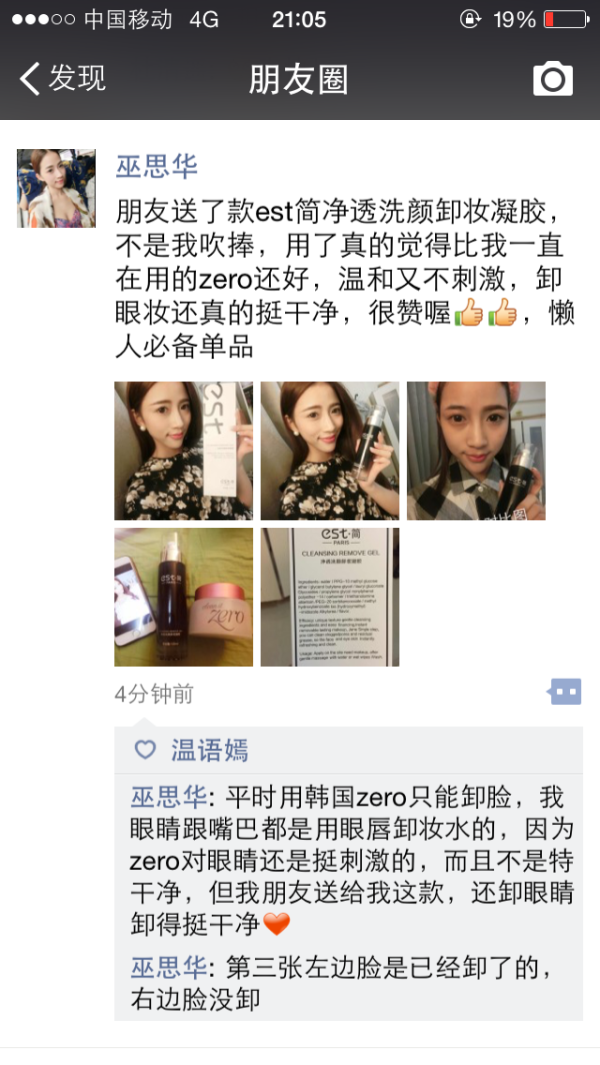Viewport: 600px width, 1065px height.
Task: Go back to 发现
Action: (62, 78)
